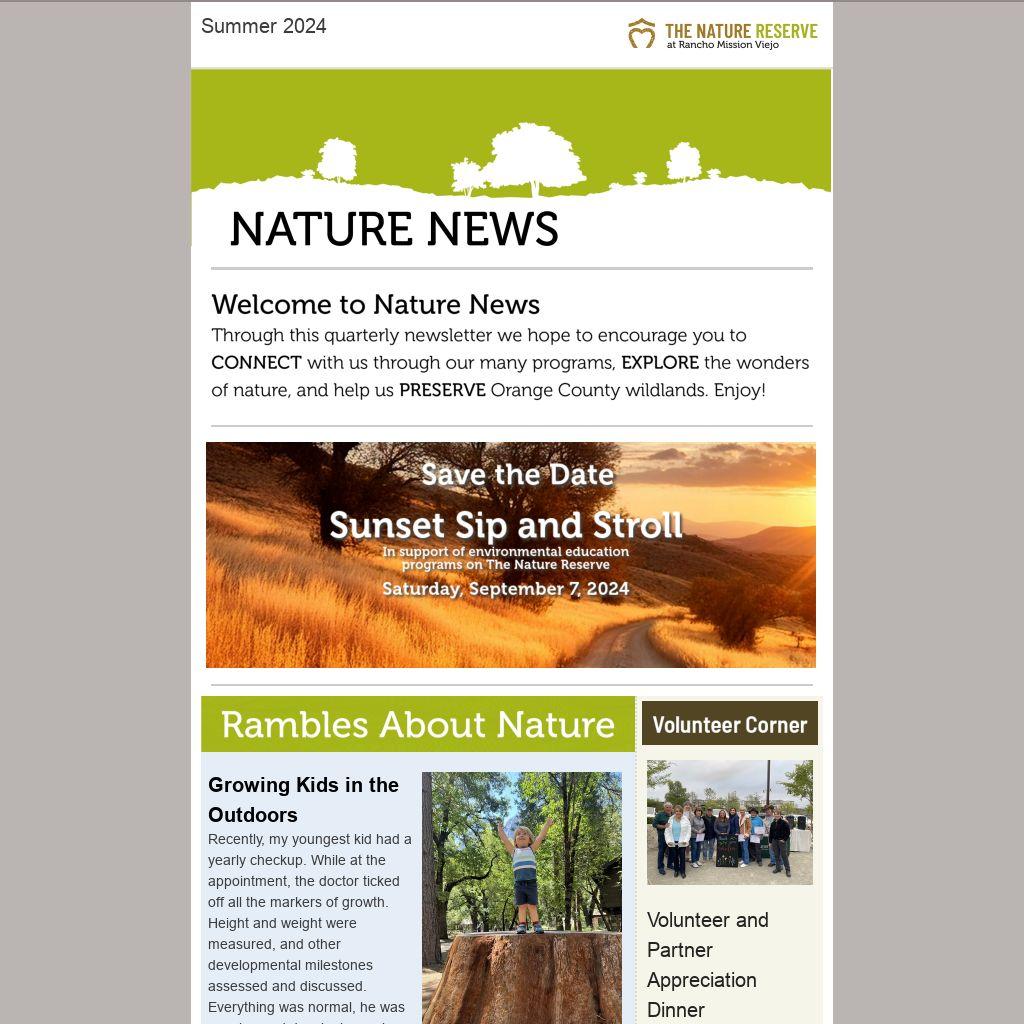This screenshot has width=1024, height=1024.
Task: View the Volunteer Corner group photo
Action: pos(729,822)
